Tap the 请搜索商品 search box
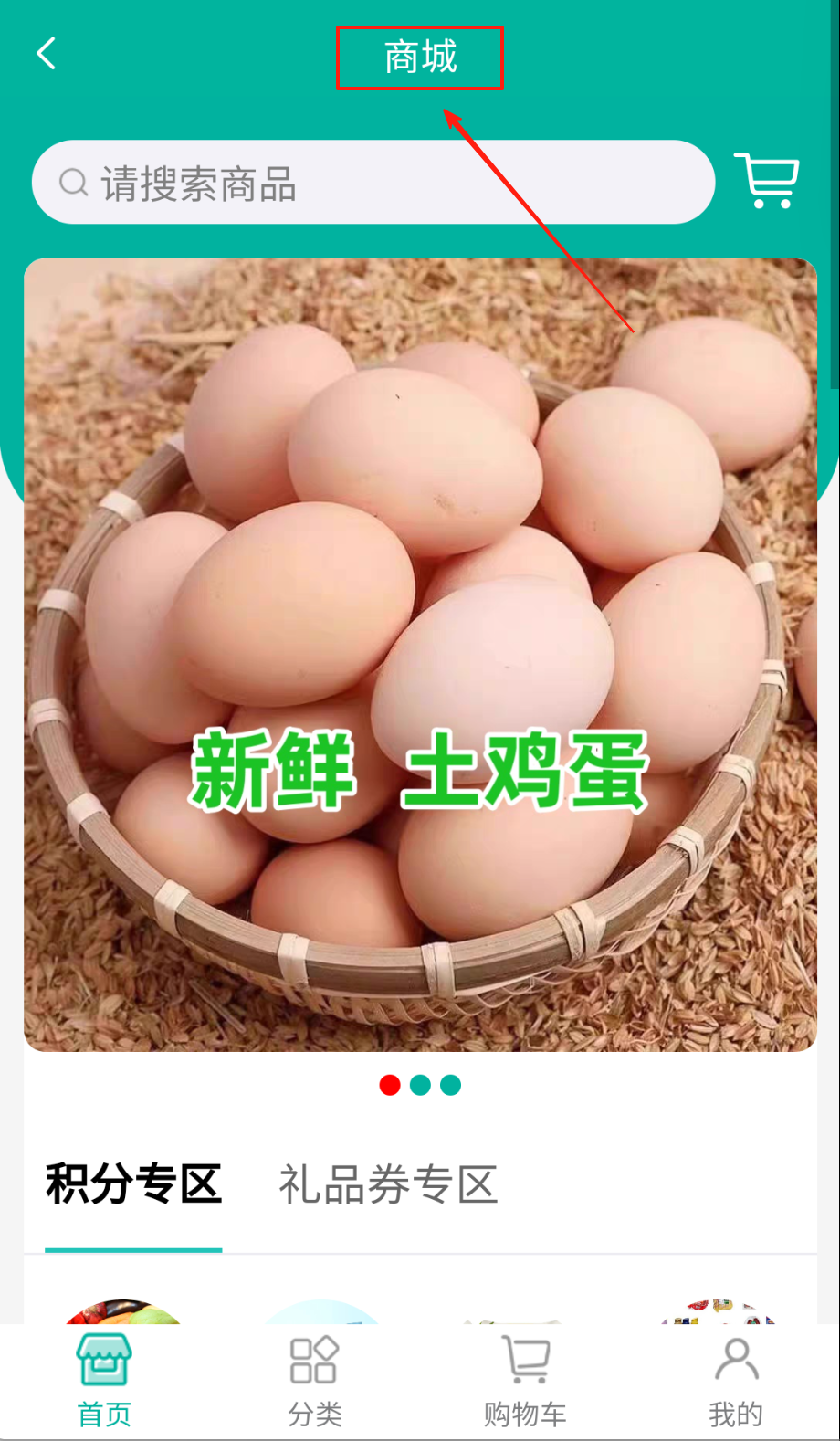The width and height of the screenshot is (840, 1441). click(x=374, y=183)
